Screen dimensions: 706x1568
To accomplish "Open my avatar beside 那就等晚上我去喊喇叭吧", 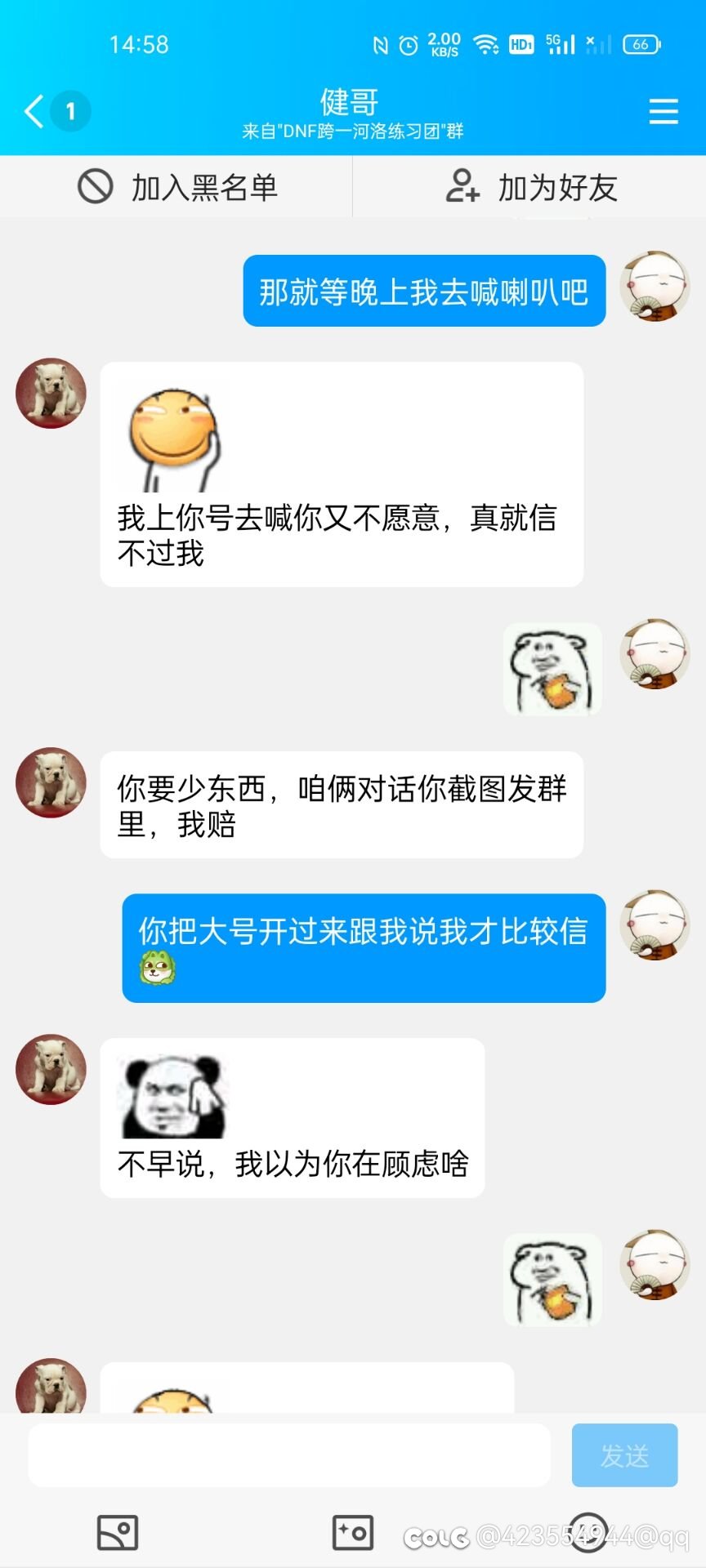I will pos(655,286).
